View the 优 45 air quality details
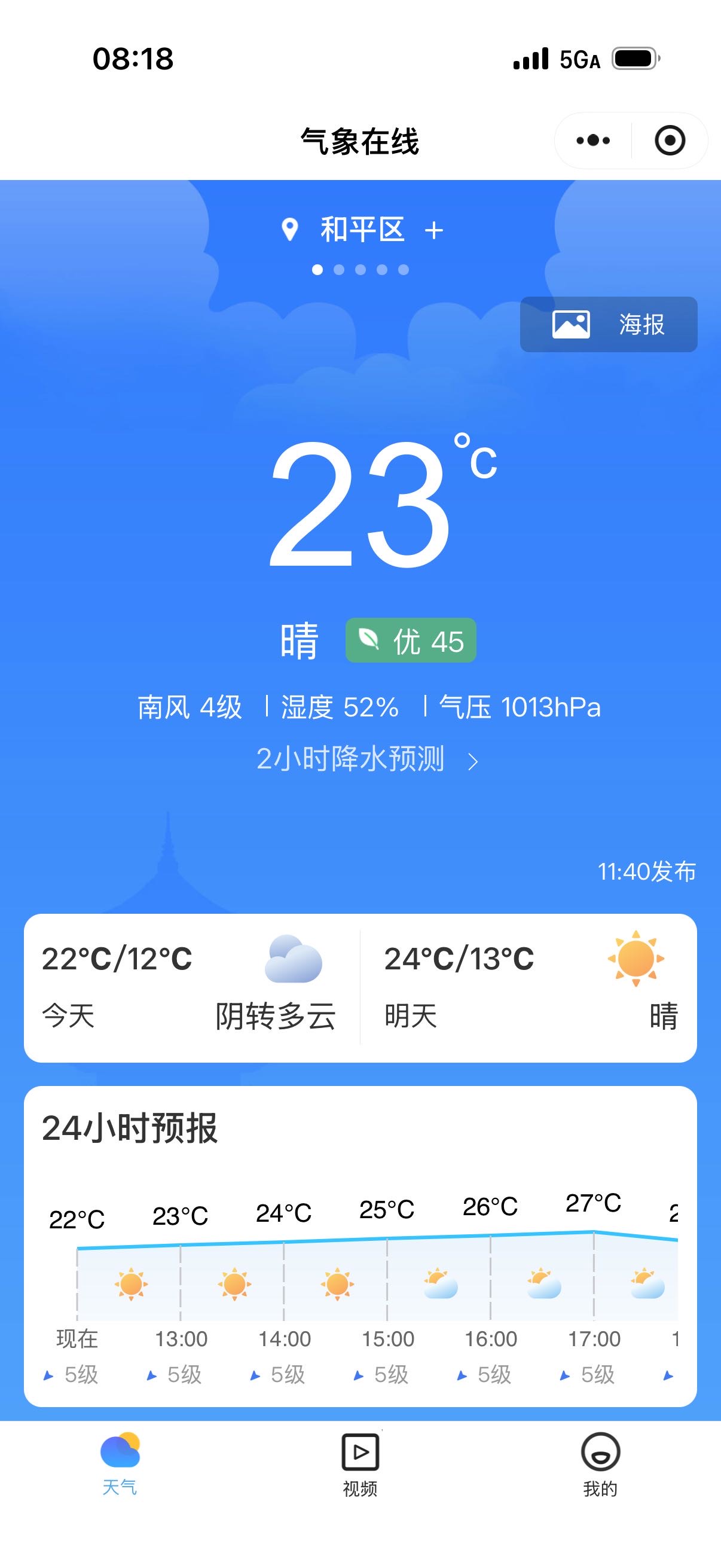 (x=411, y=641)
